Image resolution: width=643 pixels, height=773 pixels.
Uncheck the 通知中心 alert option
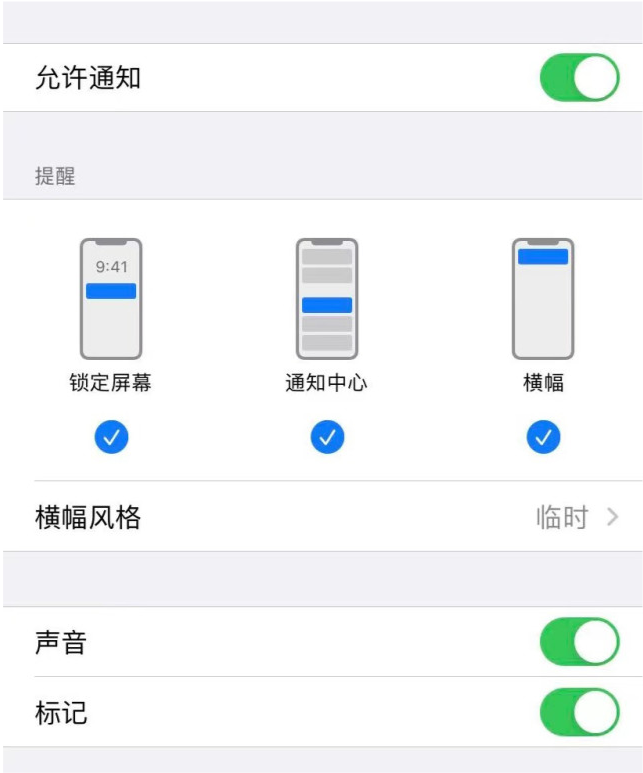pyautogui.click(x=327, y=437)
